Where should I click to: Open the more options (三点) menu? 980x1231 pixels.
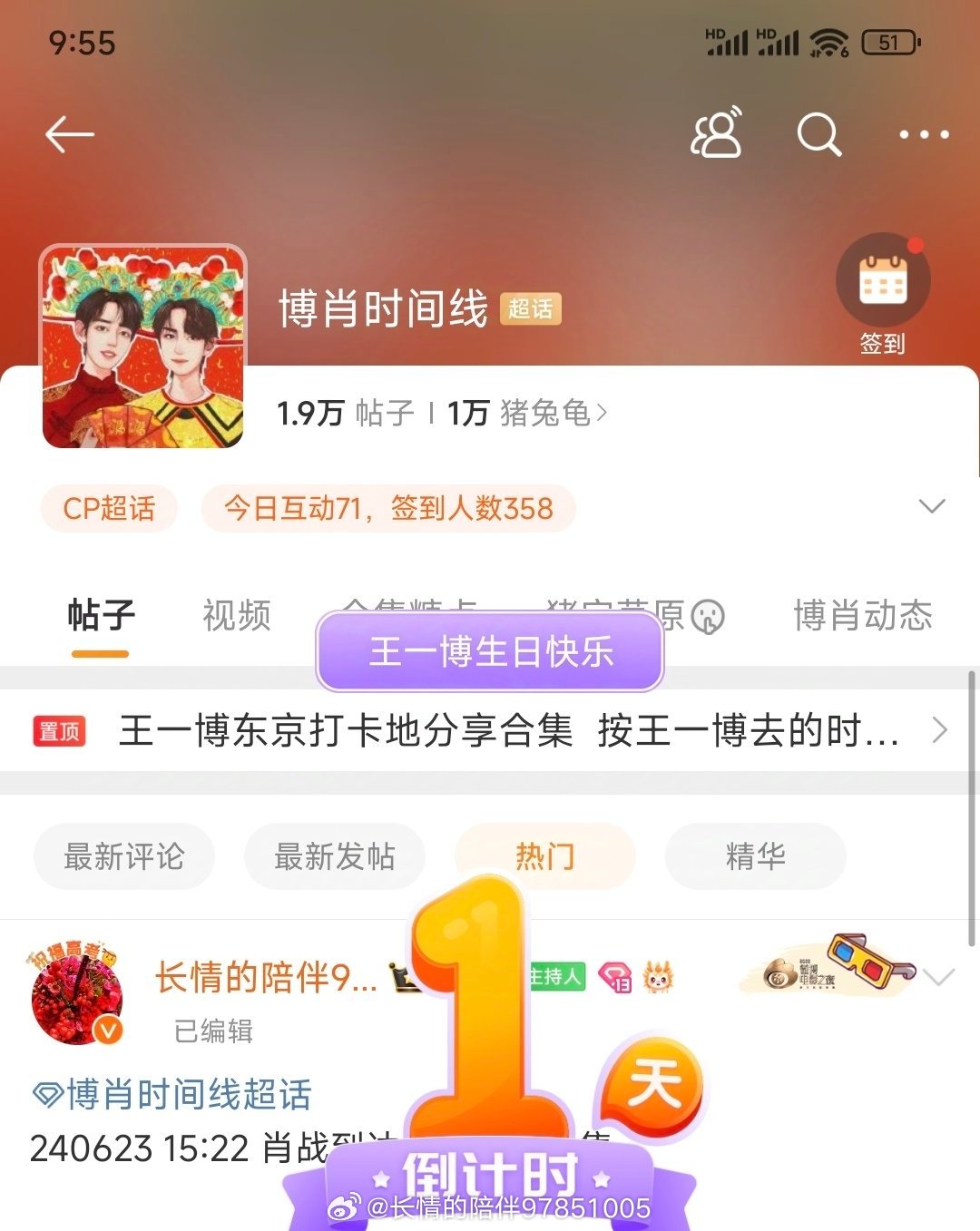[x=922, y=134]
